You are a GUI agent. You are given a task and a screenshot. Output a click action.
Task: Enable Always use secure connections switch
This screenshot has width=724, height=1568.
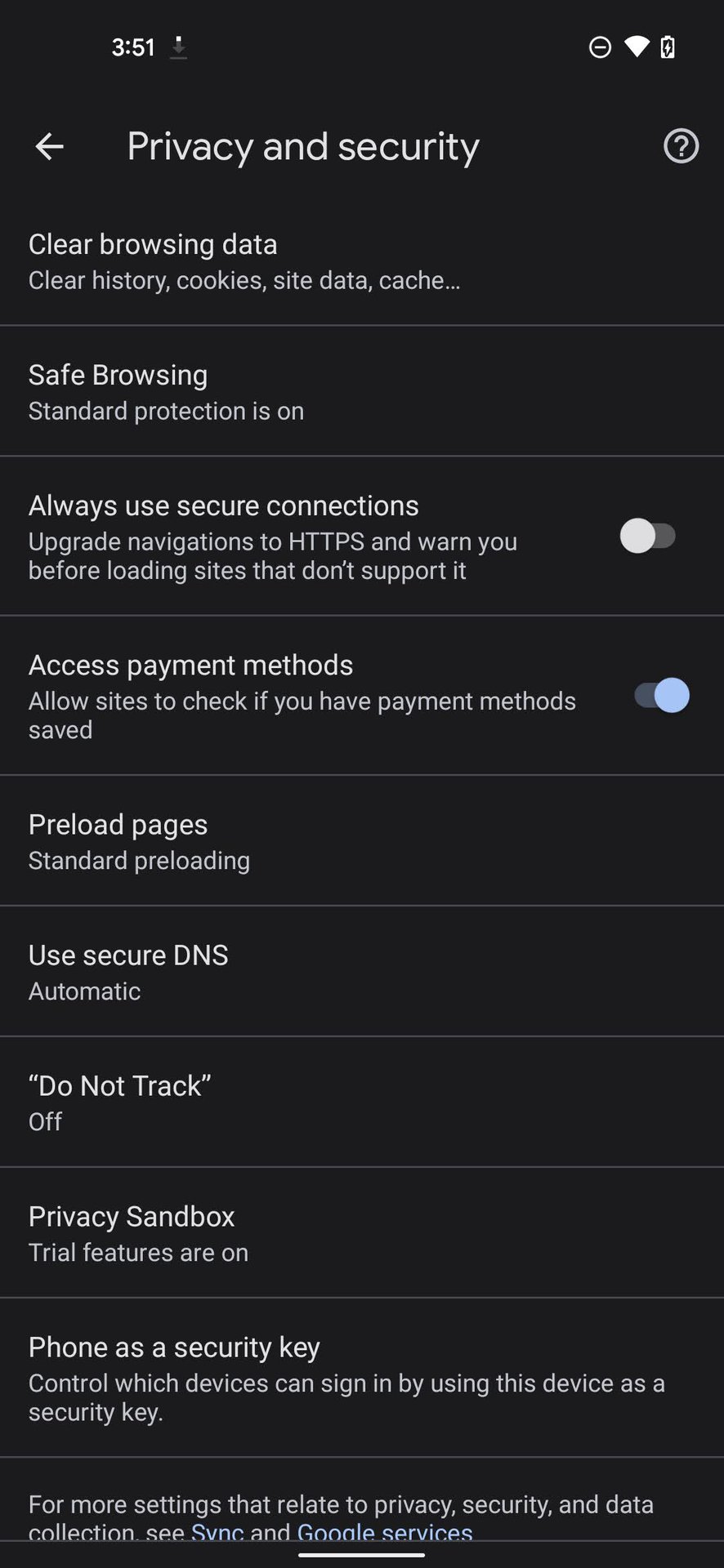[647, 537]
